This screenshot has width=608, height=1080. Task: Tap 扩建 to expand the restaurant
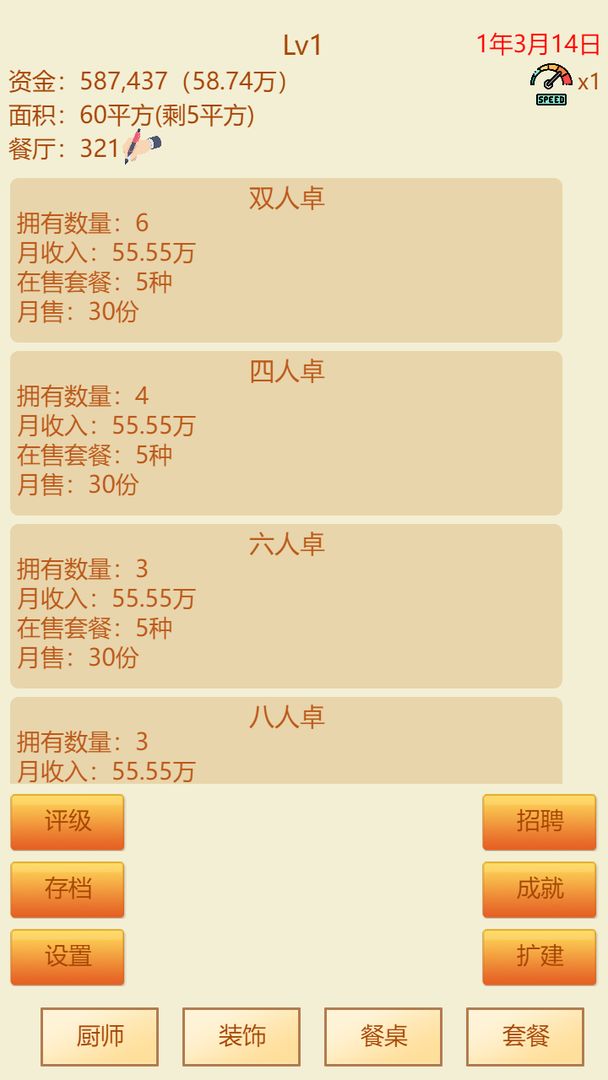tap(539, 956)
